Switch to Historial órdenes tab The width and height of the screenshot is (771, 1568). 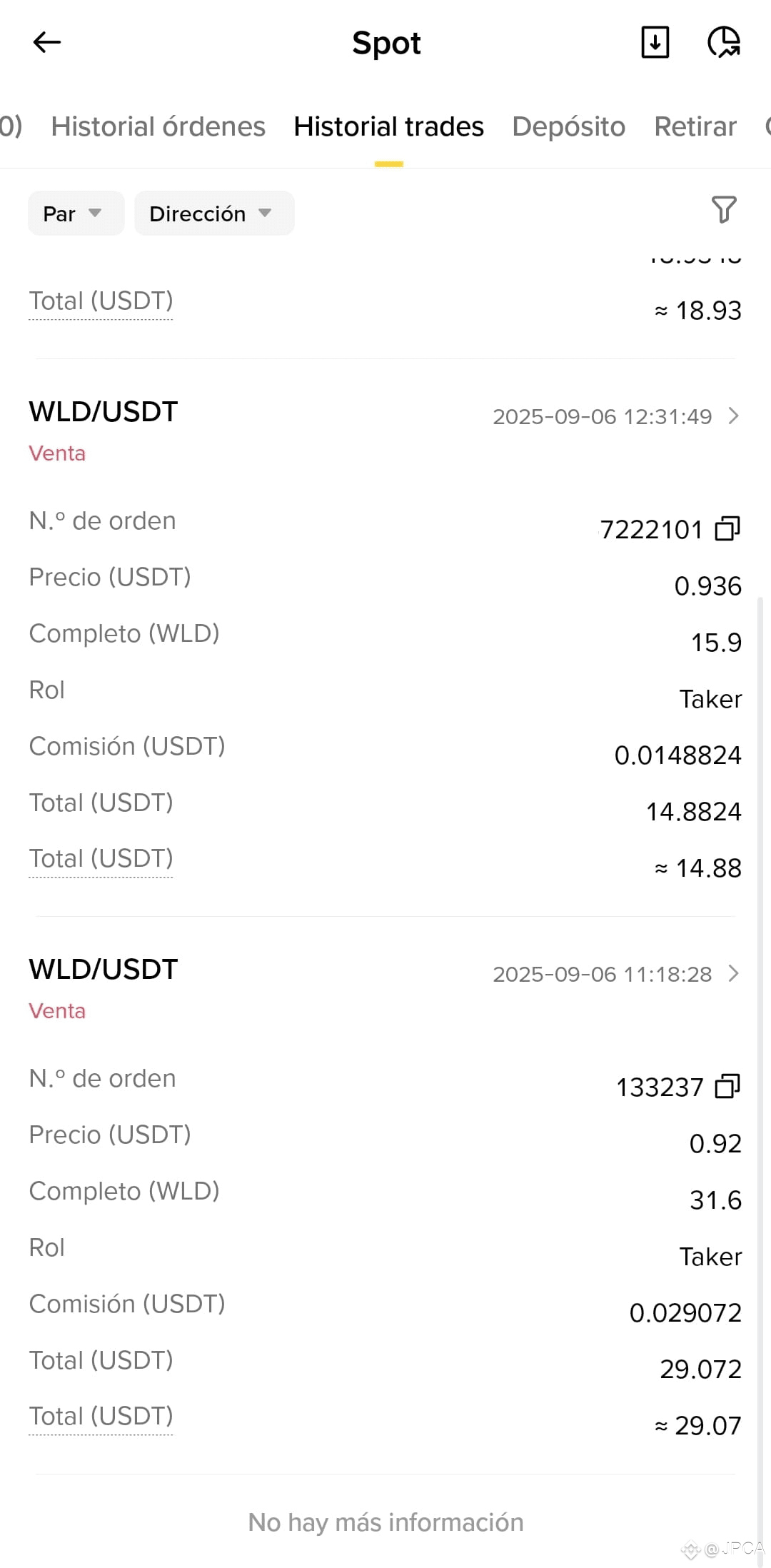158,126
